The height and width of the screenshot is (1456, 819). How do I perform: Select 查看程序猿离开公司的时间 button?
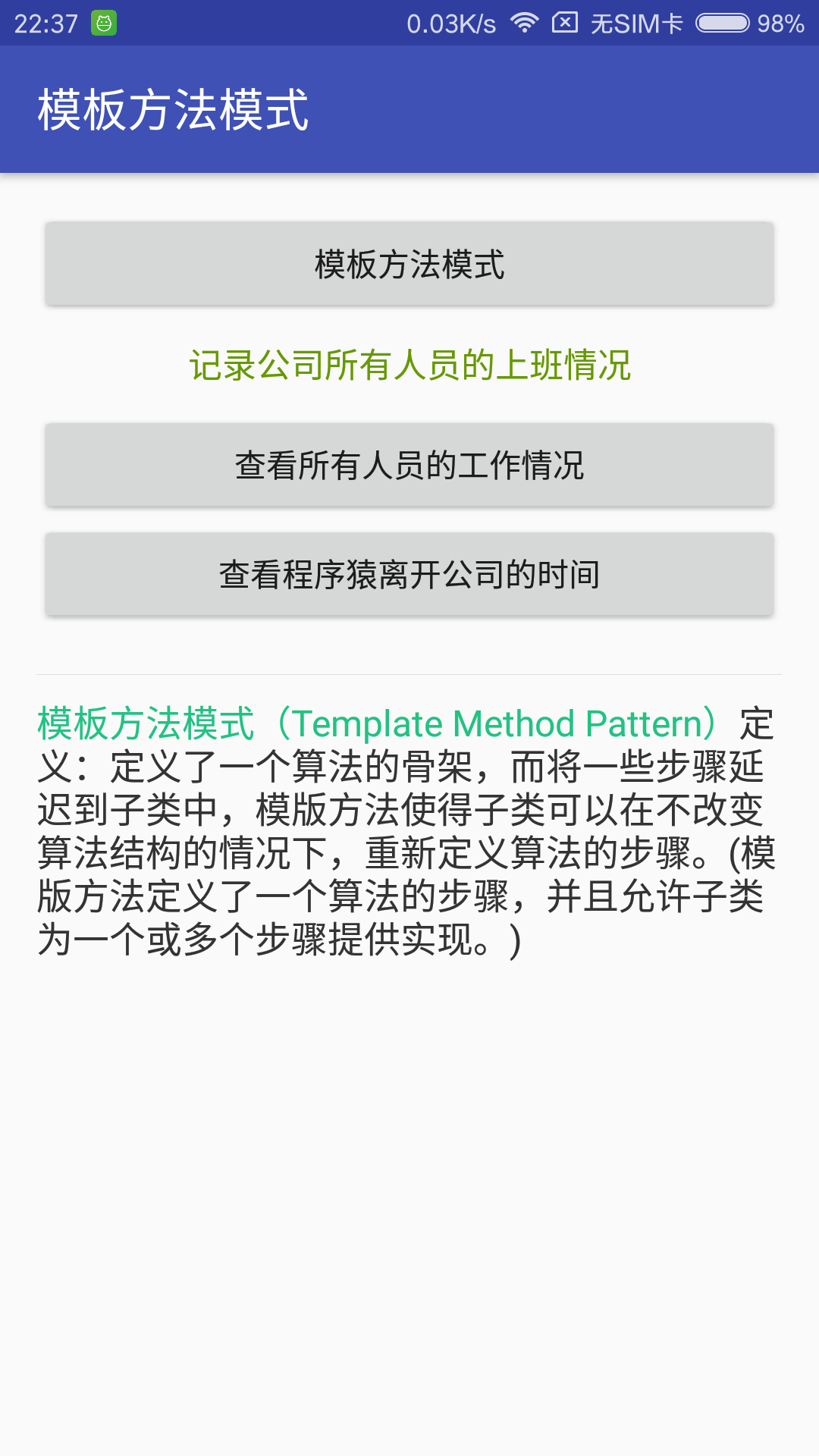409,574
